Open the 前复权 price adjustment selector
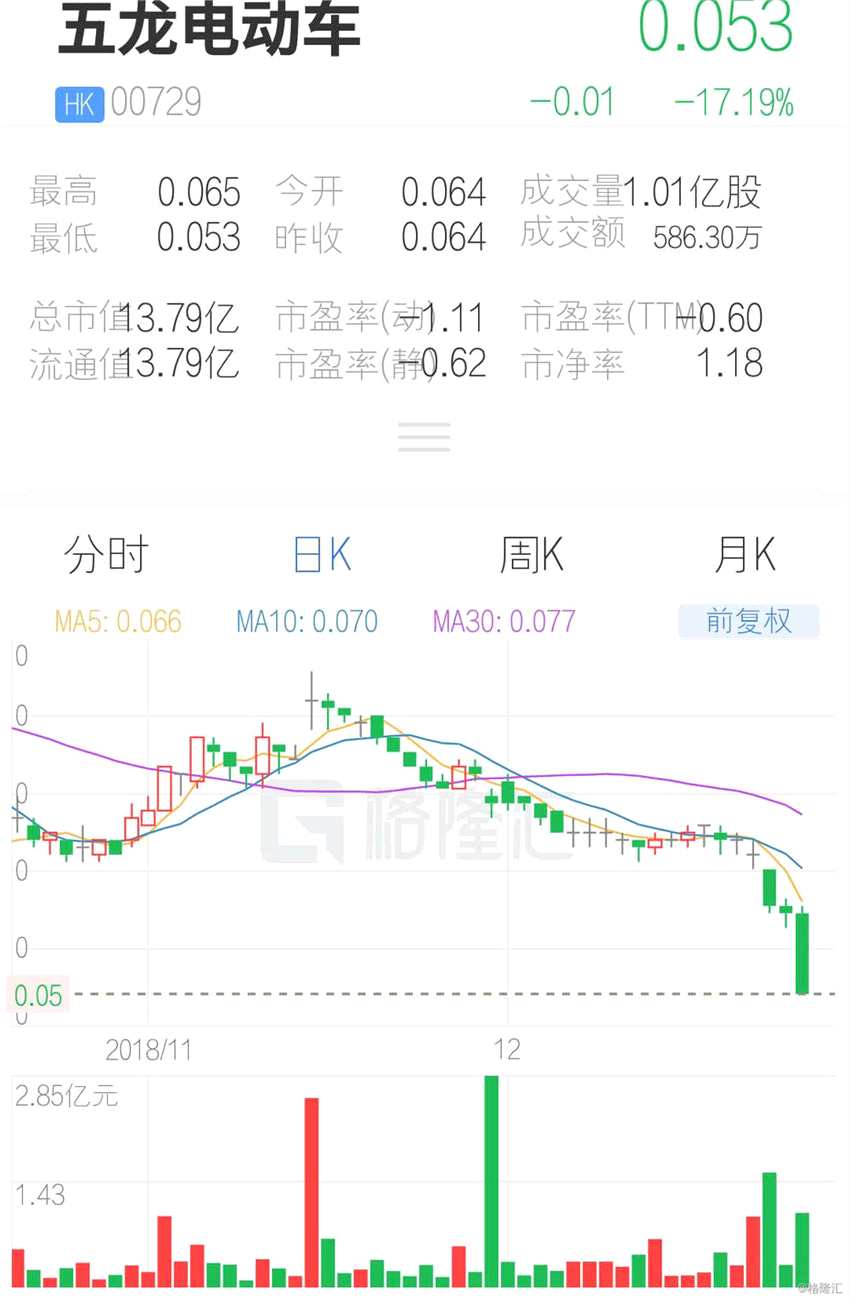This screenshot has height=1300, width=850. pos(749,620)
